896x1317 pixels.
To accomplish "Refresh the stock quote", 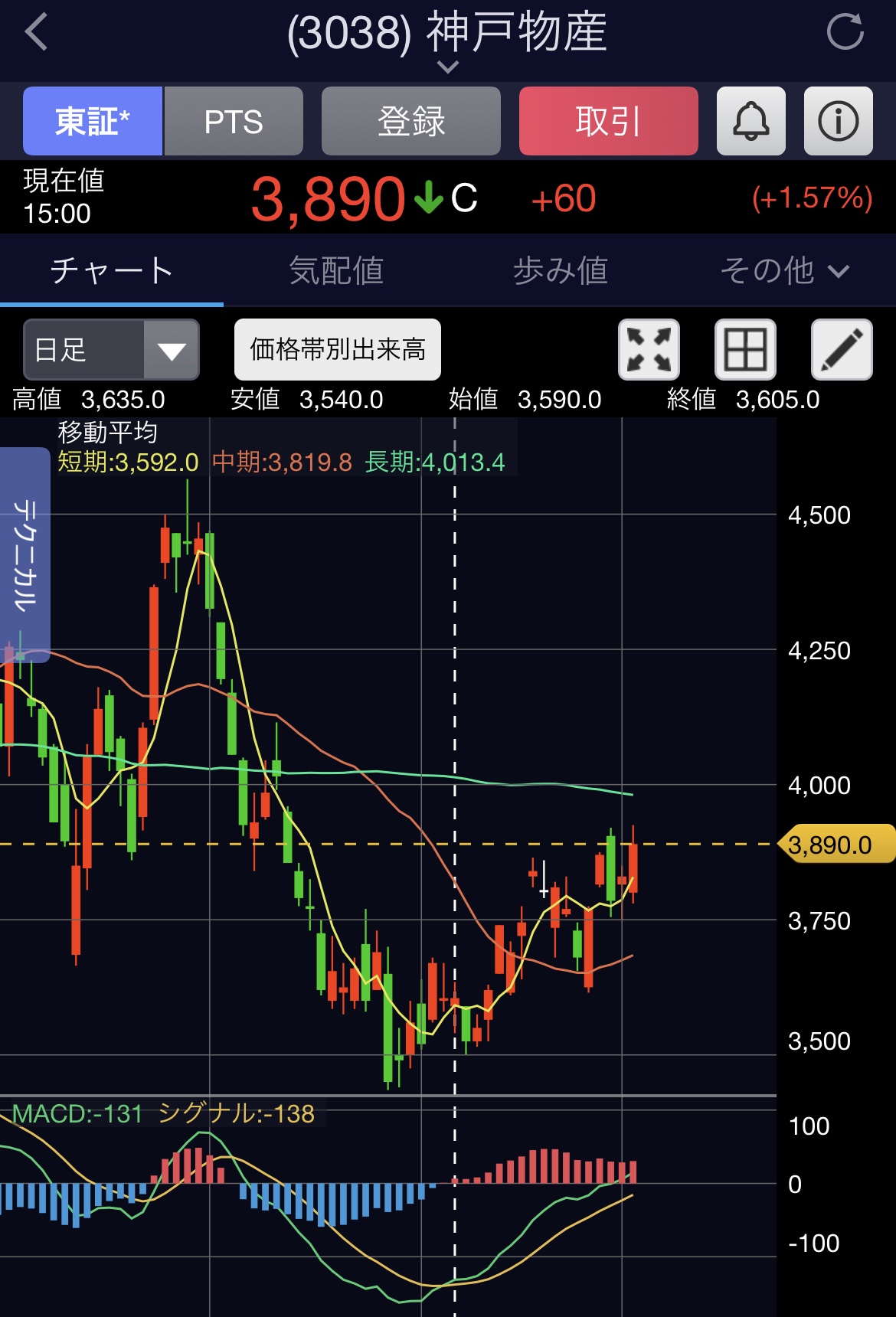I will tap(845, 32).
